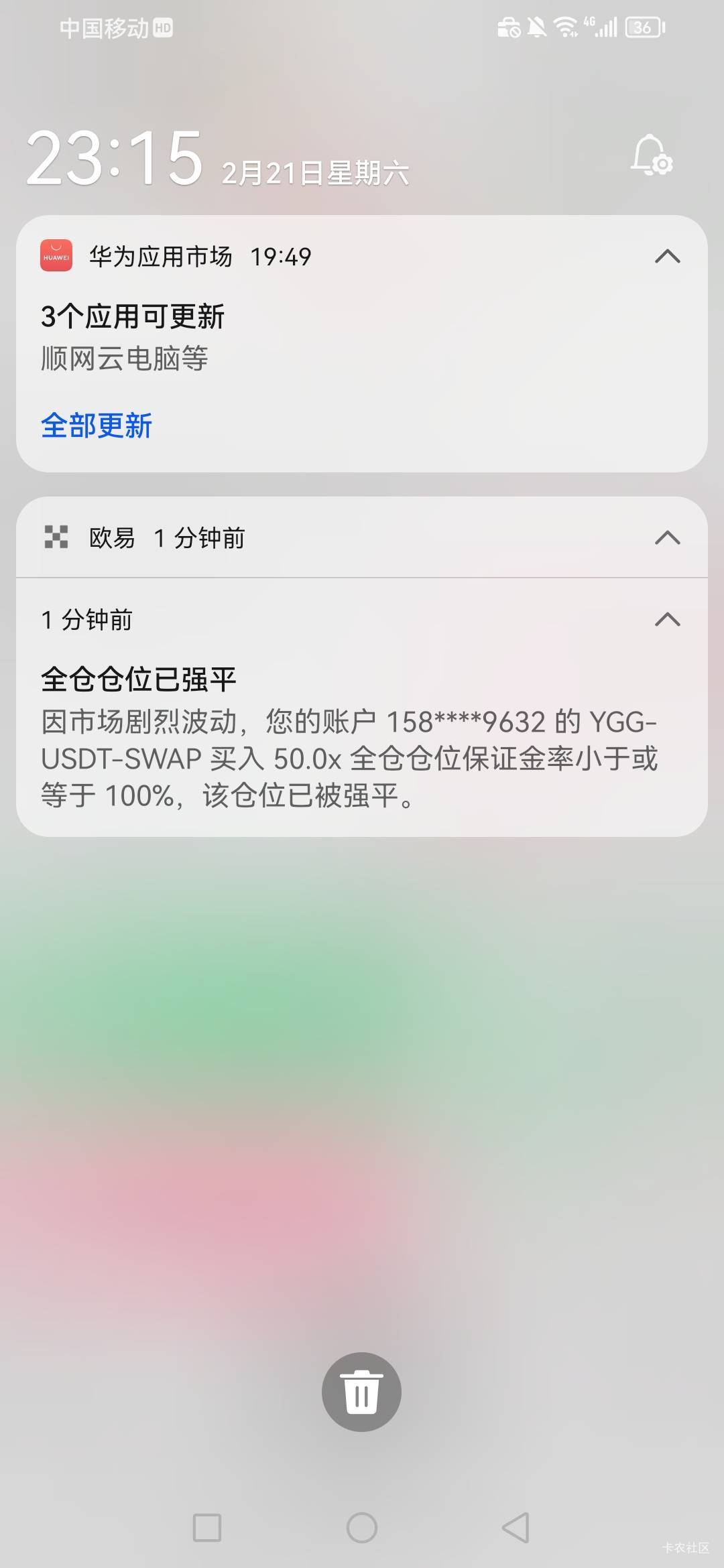
Task: Tap 全部更新 to update all apps
Action: tap(97, 426)
